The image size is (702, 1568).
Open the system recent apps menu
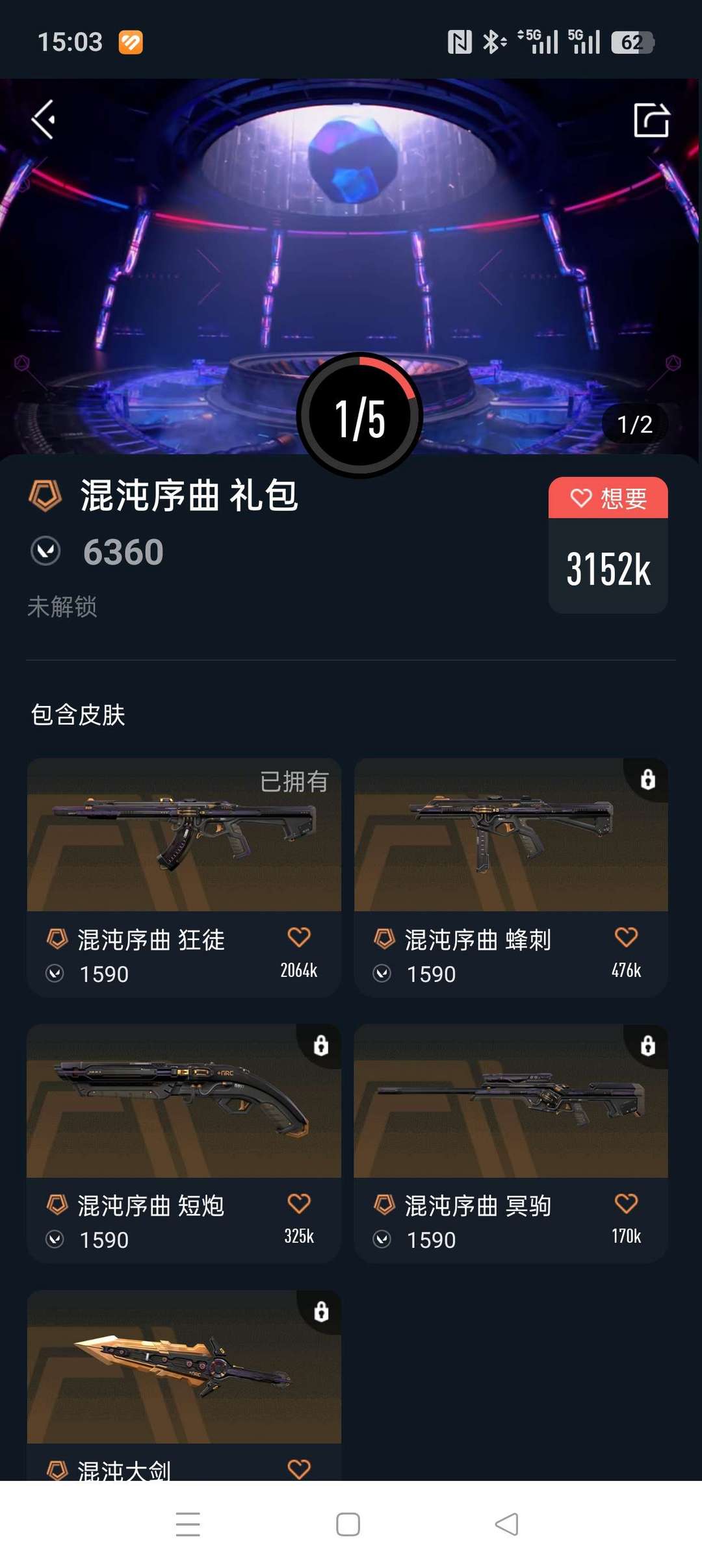click(188, 1524)
